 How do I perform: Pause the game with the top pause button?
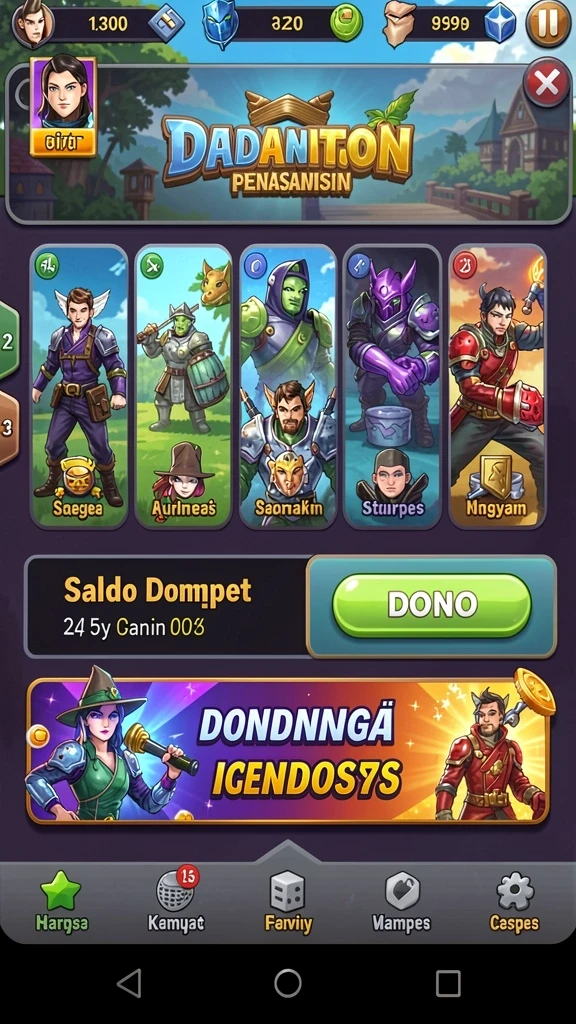click(x=547, y=24)
